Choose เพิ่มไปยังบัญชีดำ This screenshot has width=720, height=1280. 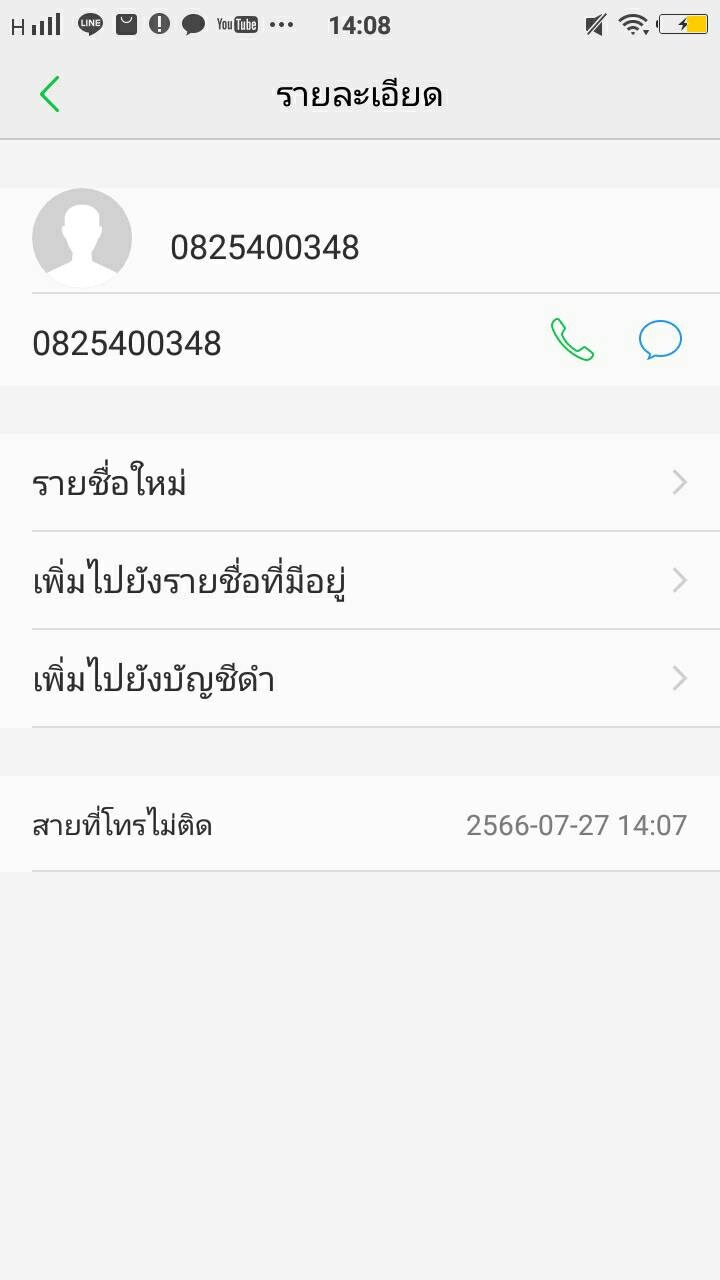[360, 679]
